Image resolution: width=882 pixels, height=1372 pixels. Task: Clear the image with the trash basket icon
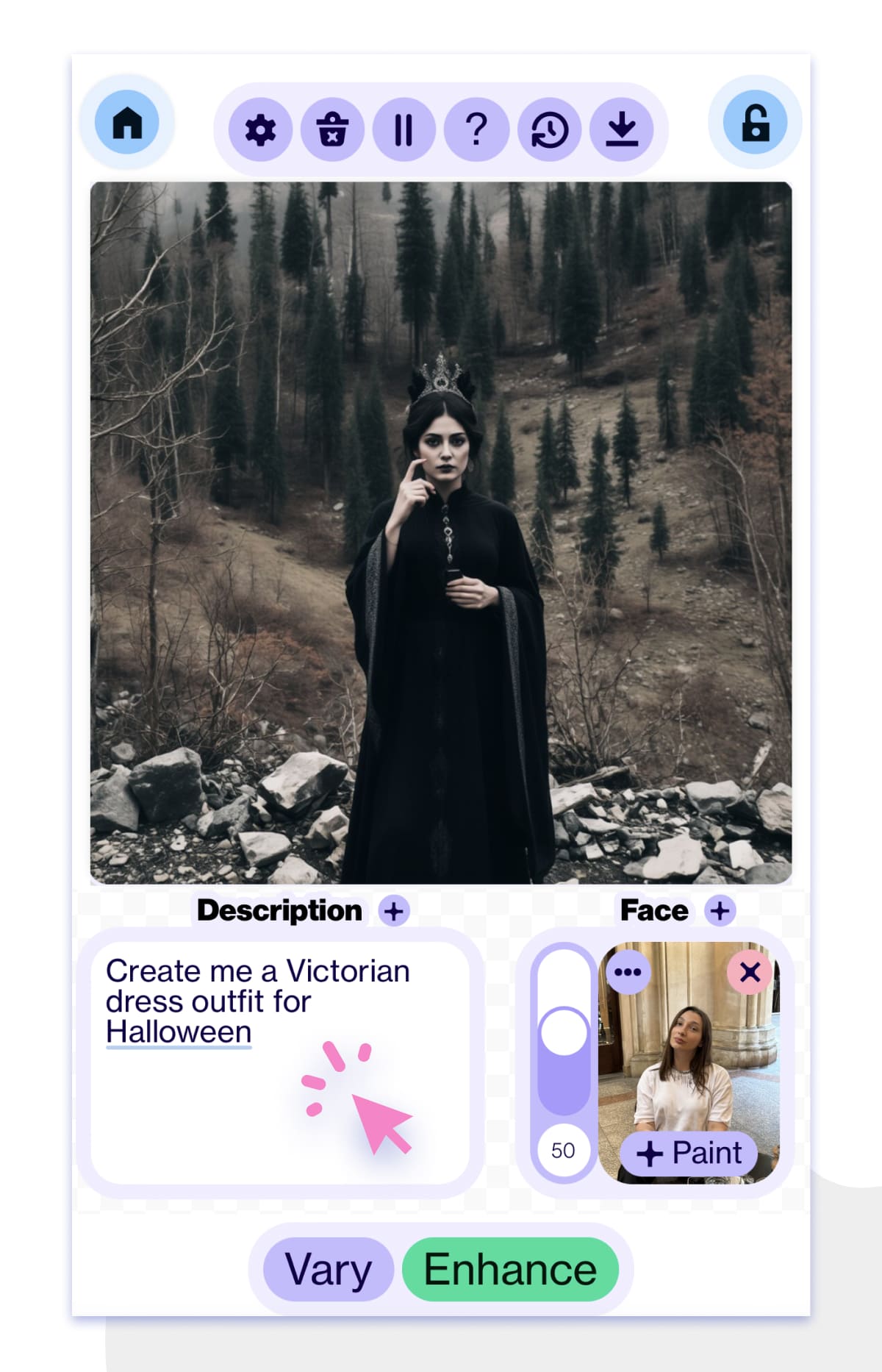332,130
